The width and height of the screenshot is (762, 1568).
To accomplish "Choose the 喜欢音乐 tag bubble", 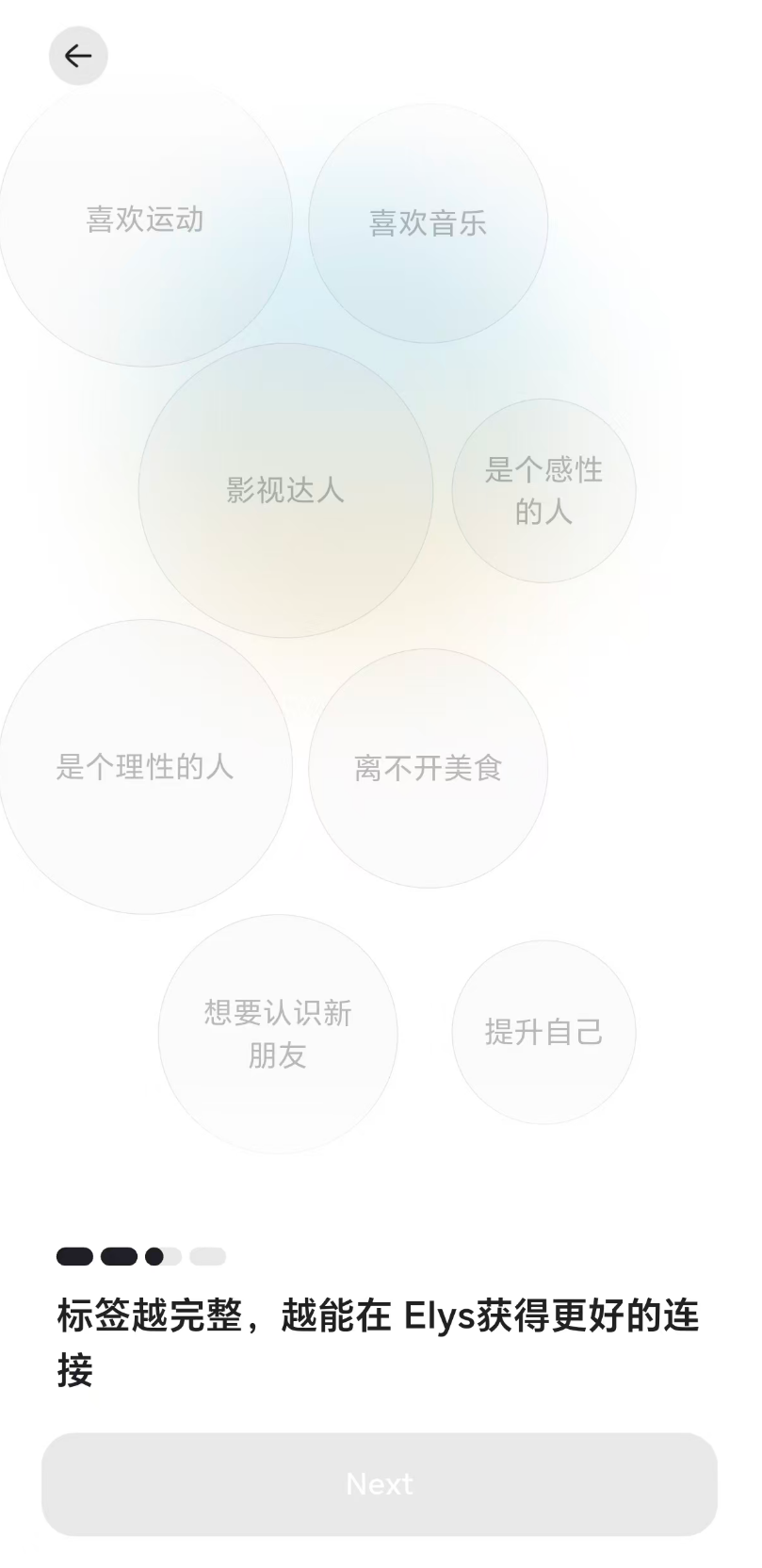I will pos(428,223).
